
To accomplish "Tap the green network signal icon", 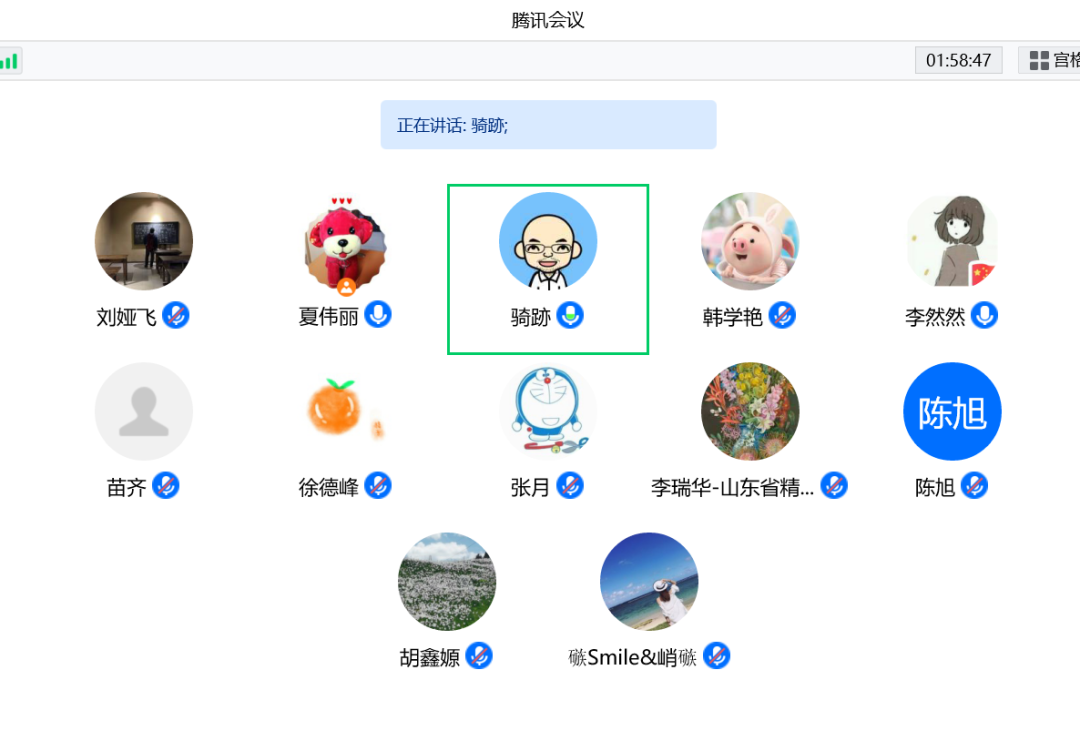I will (9, 61).
